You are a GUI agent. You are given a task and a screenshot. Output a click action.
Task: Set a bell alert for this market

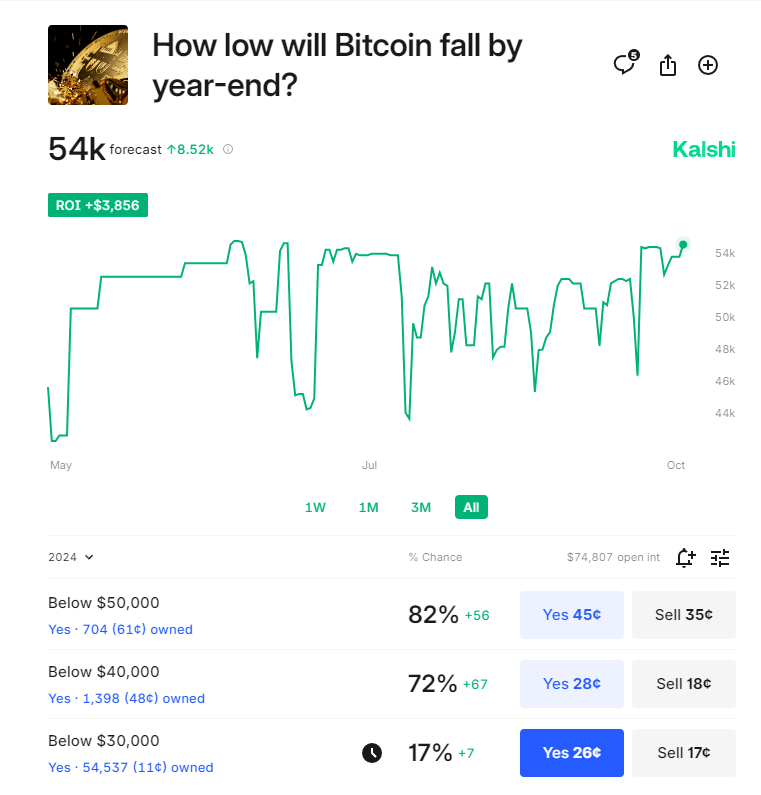pyautogui.click(x=685, y=558)
